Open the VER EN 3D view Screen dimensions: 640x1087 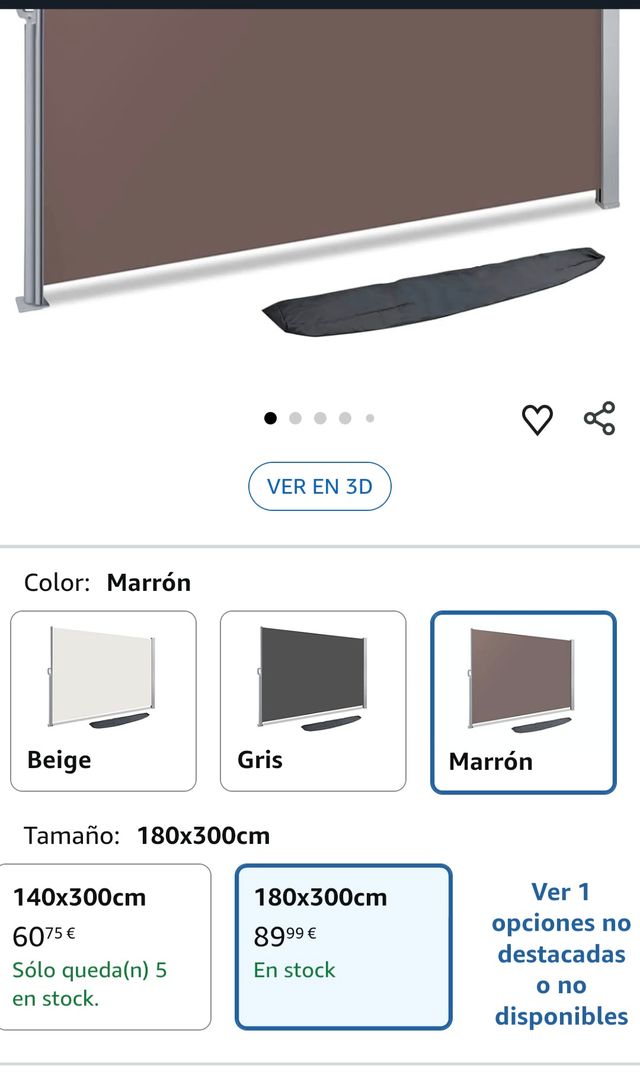coord(319,487)
